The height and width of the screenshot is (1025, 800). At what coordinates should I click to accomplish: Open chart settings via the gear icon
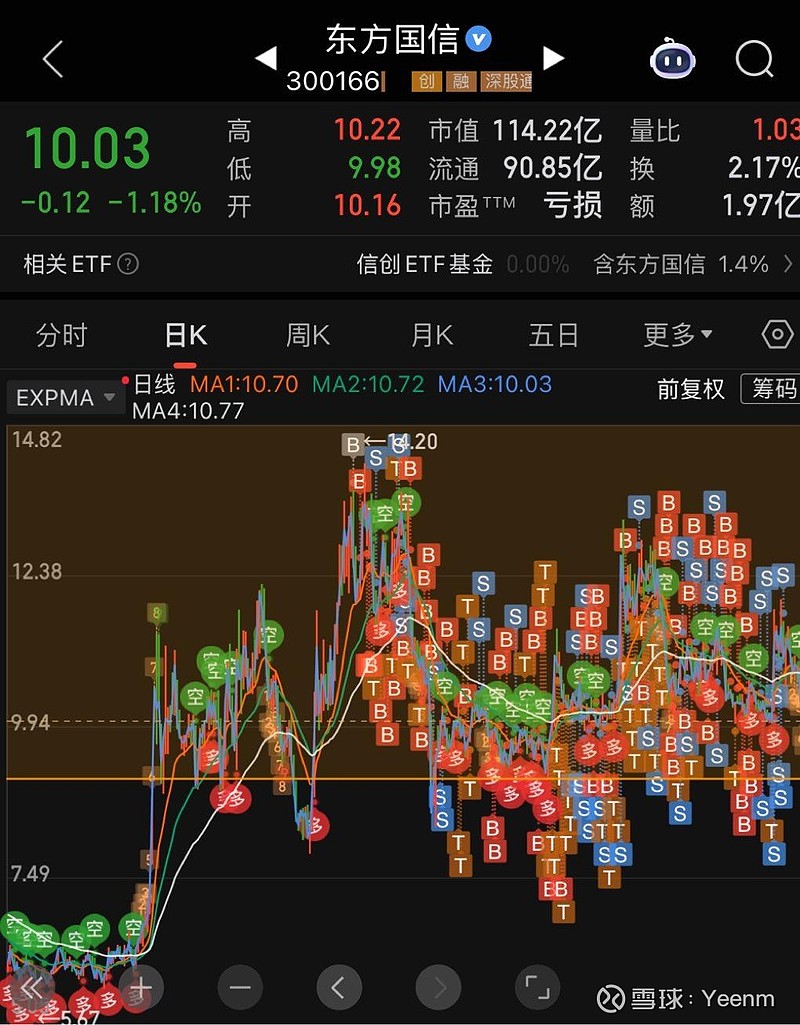click(777, 336)
